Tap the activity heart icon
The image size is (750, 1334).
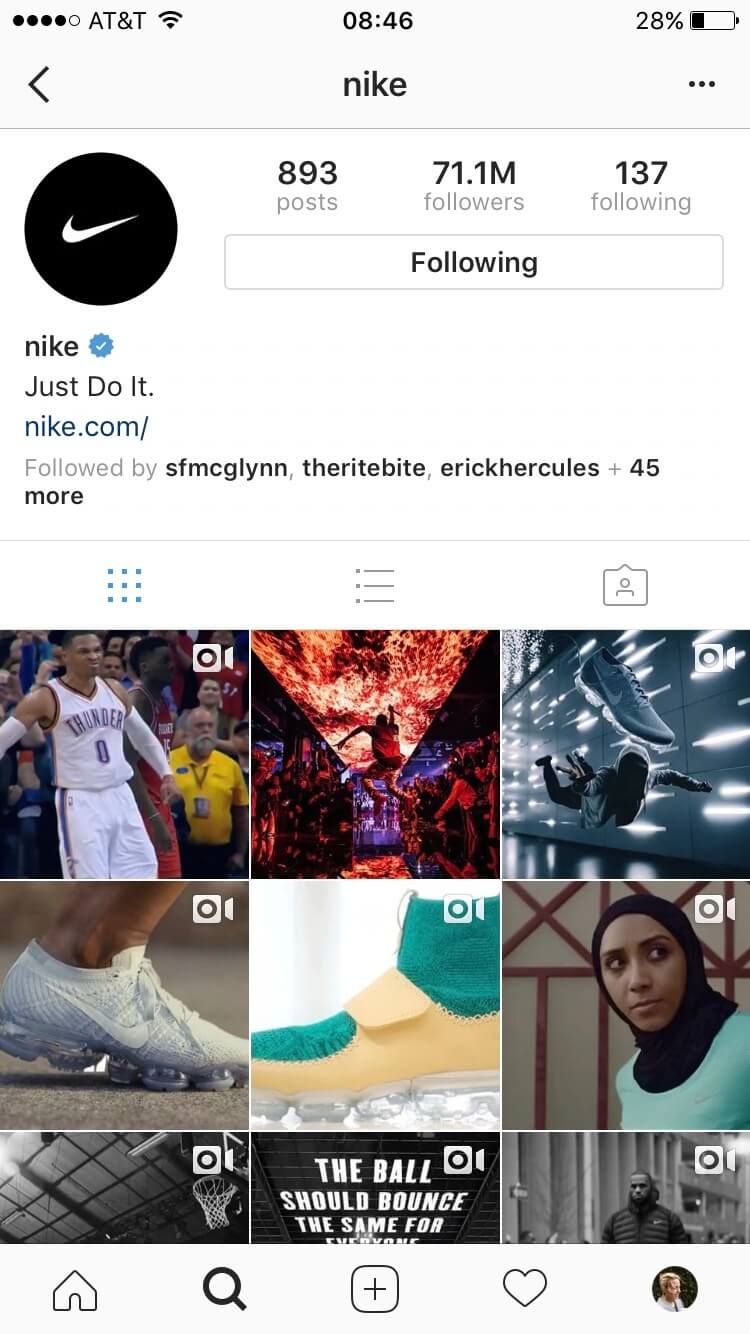click(x=525, y=1289)
